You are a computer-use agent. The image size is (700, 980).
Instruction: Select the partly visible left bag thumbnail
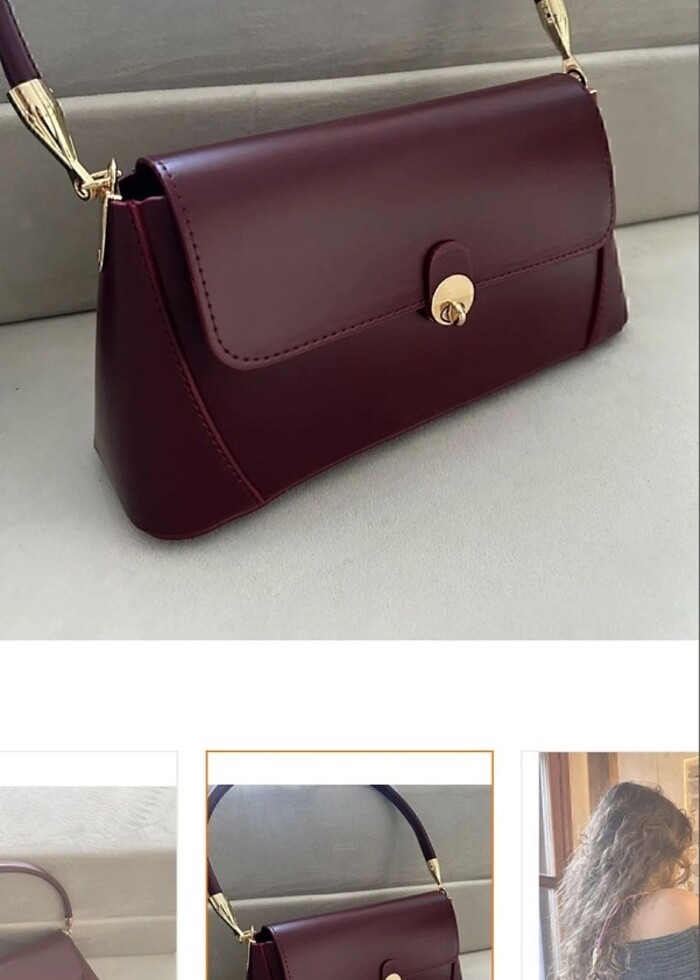tap(86, 866)
